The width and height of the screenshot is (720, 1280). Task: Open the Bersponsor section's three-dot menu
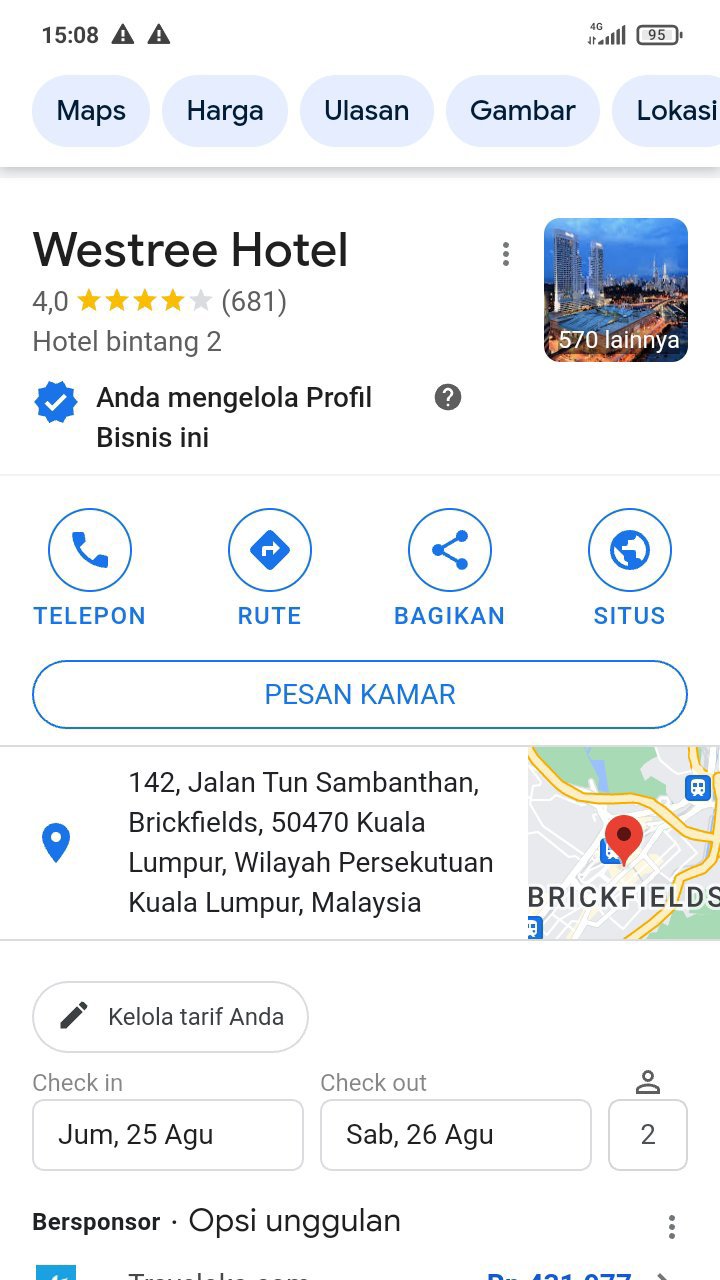pyautogui.click(x=672, y=1226)
